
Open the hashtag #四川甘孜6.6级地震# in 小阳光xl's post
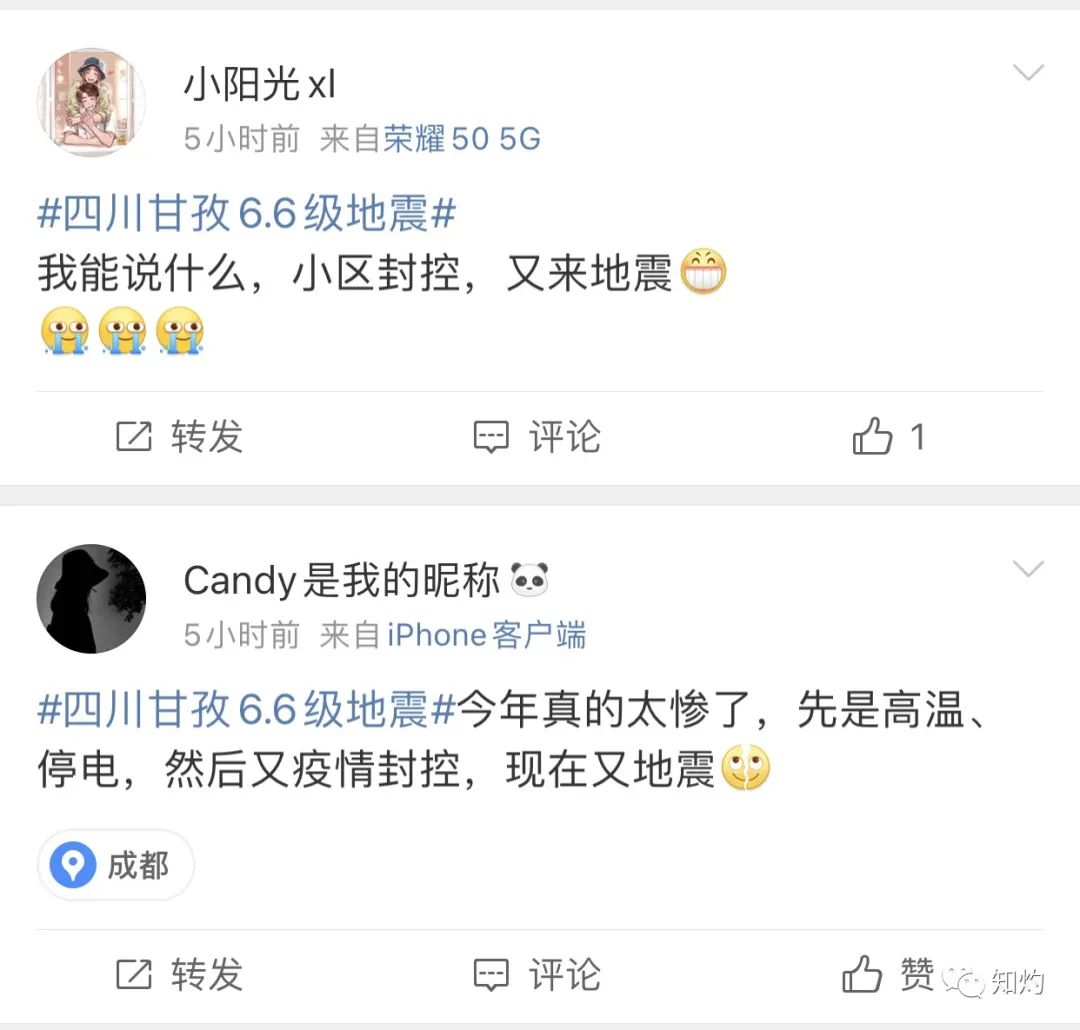(247, 214)
